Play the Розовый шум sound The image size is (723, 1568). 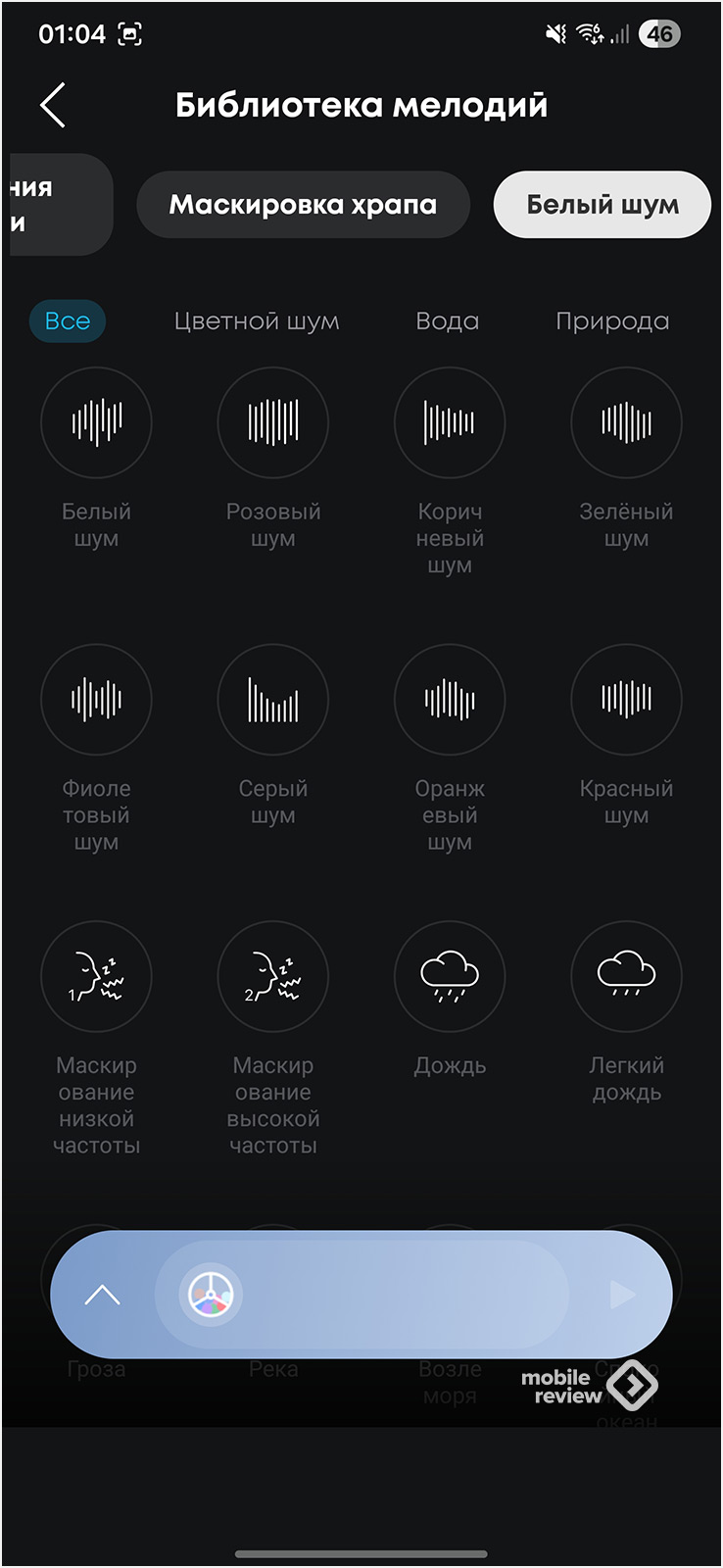[x=273, y=422]
